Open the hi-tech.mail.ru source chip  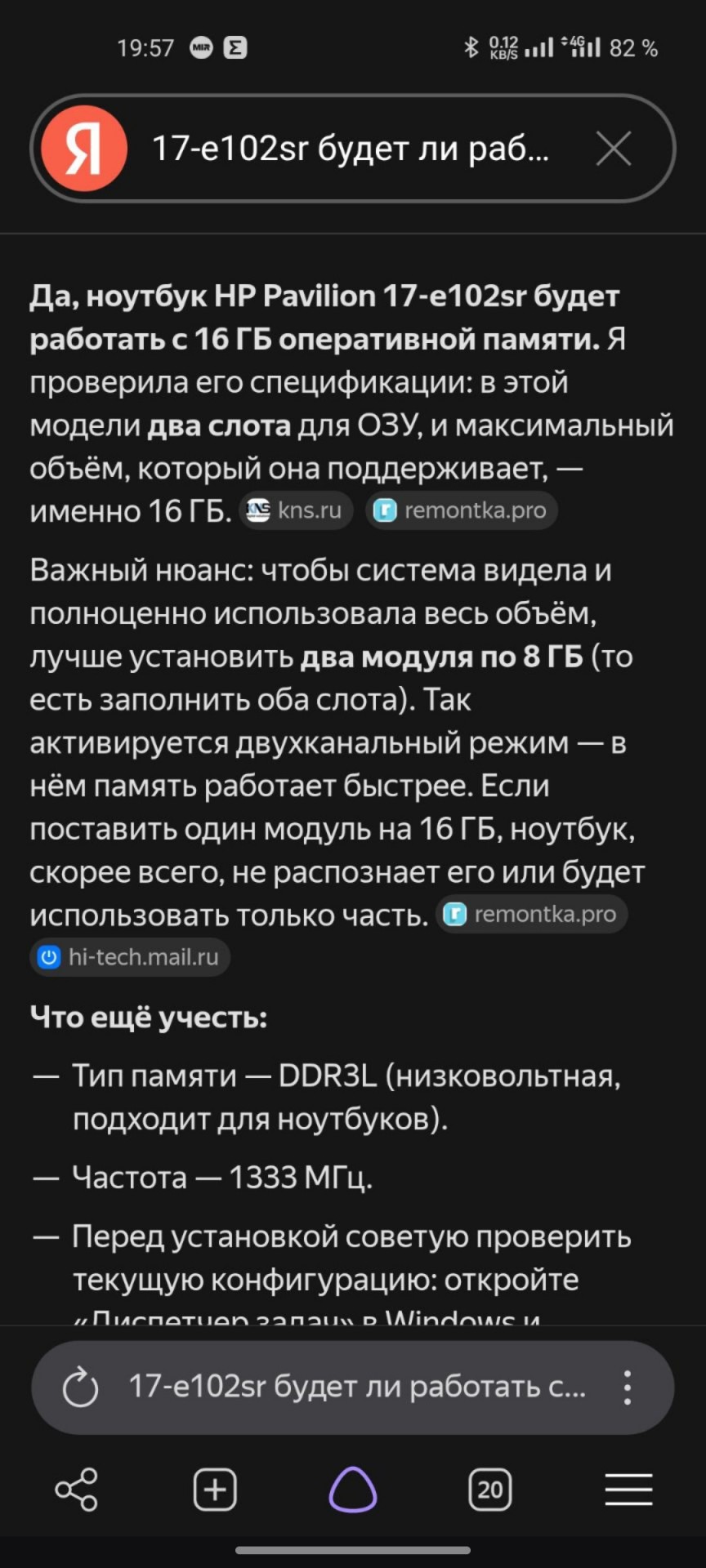pyautogui.click(x=130, y=957)
